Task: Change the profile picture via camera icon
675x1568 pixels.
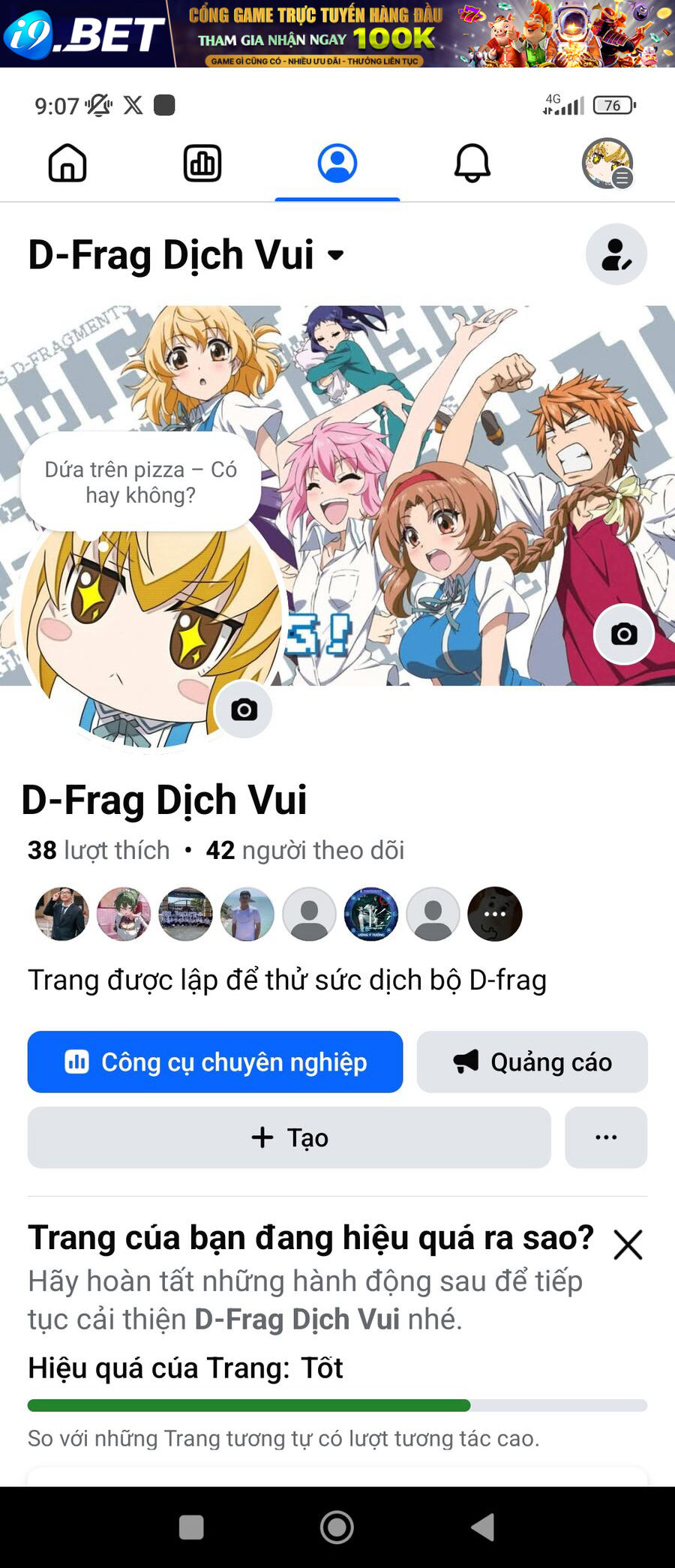Action: 244,710
